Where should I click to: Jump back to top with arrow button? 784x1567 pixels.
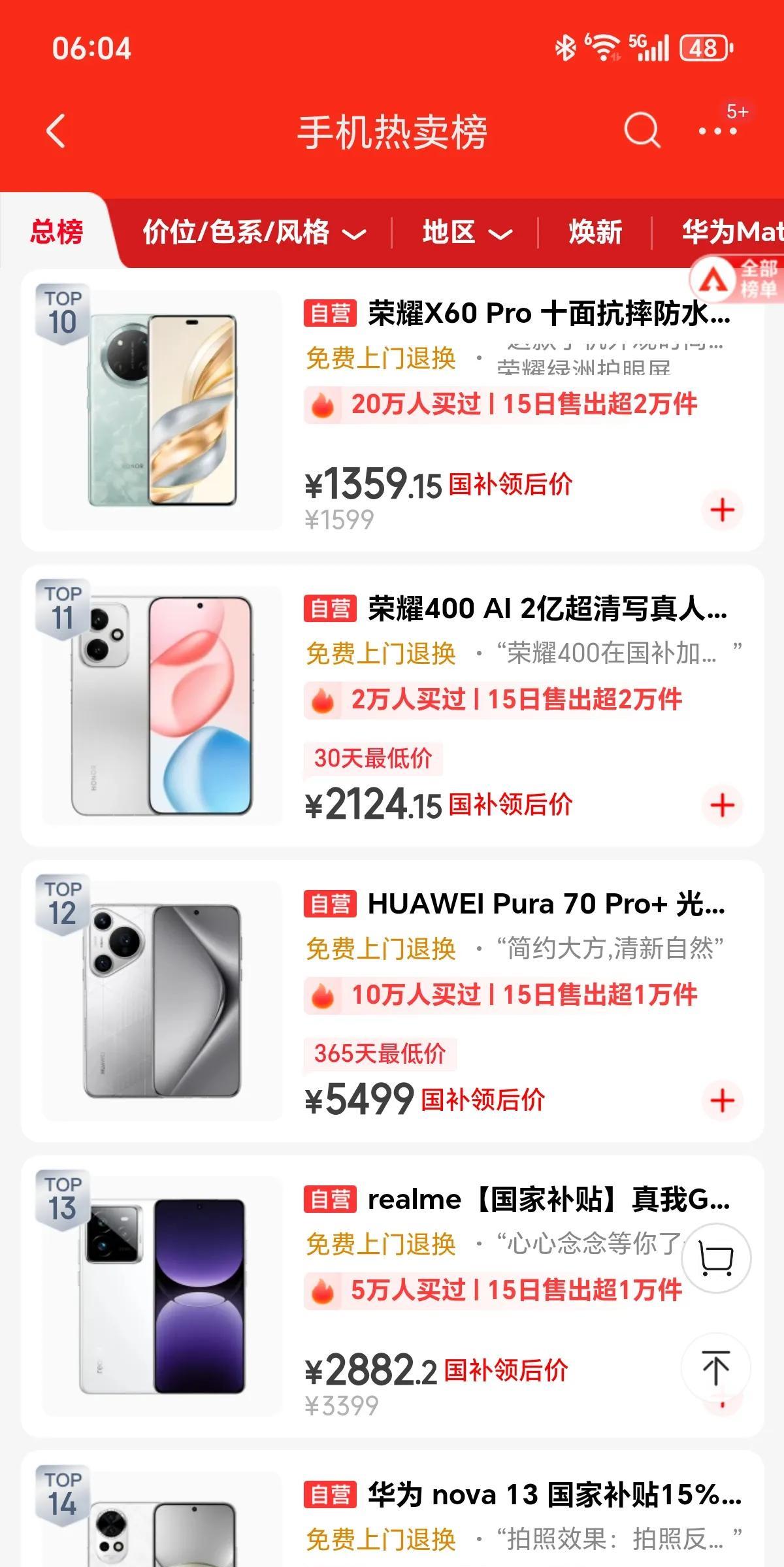[x=716, y=1367]
